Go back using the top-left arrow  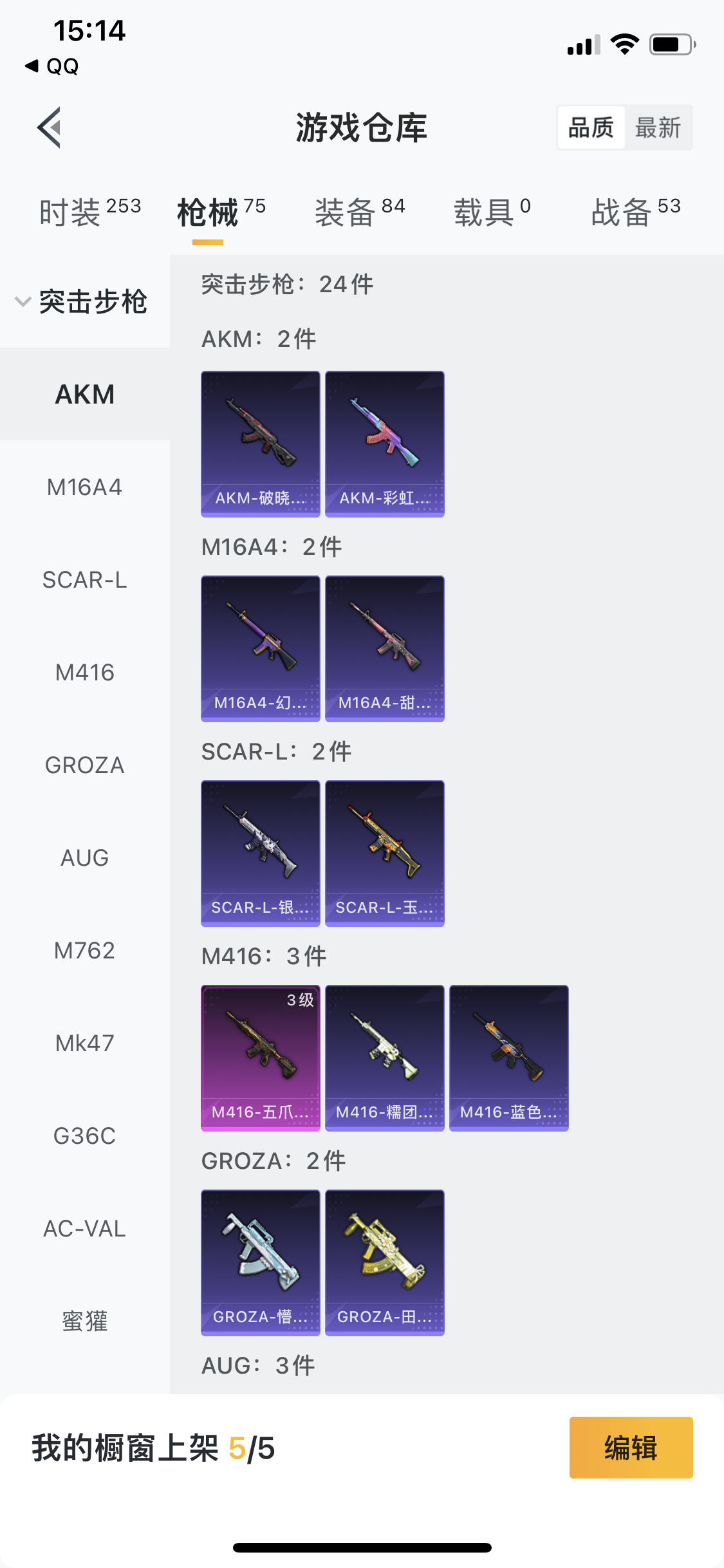click(50, 127)
